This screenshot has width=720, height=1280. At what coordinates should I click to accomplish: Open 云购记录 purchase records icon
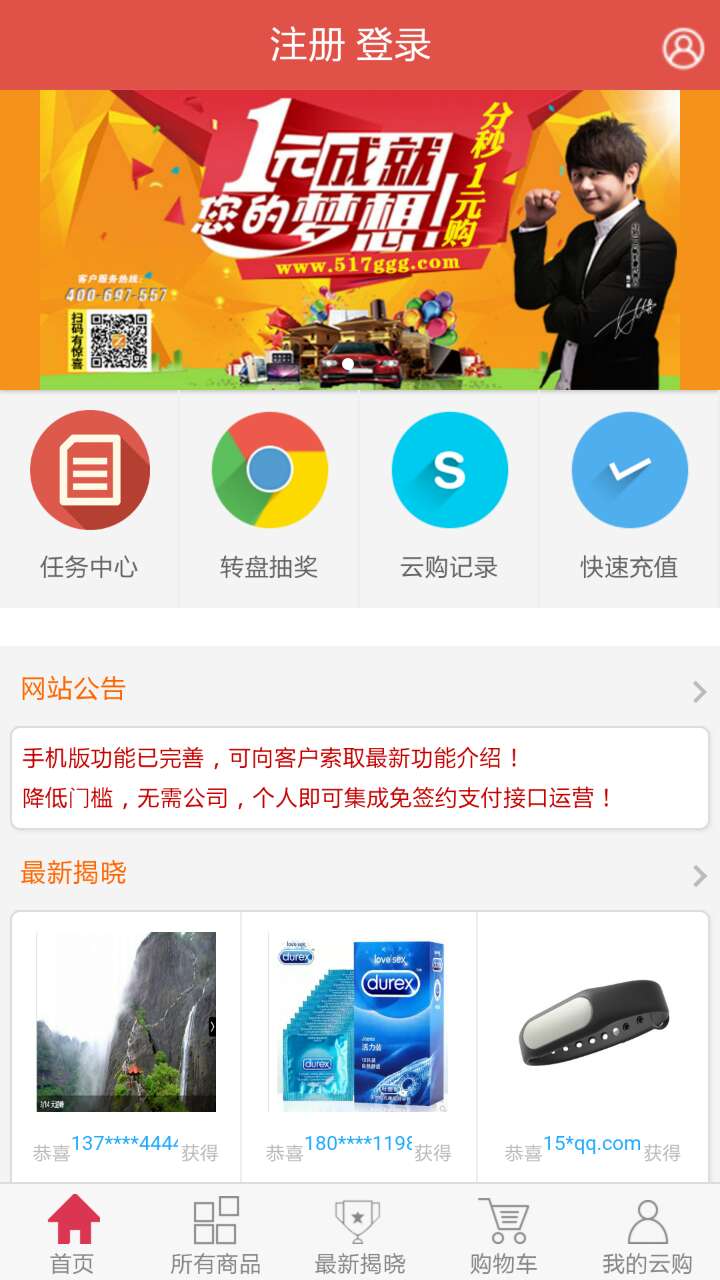pyautogui.click(x=450, y=470)
